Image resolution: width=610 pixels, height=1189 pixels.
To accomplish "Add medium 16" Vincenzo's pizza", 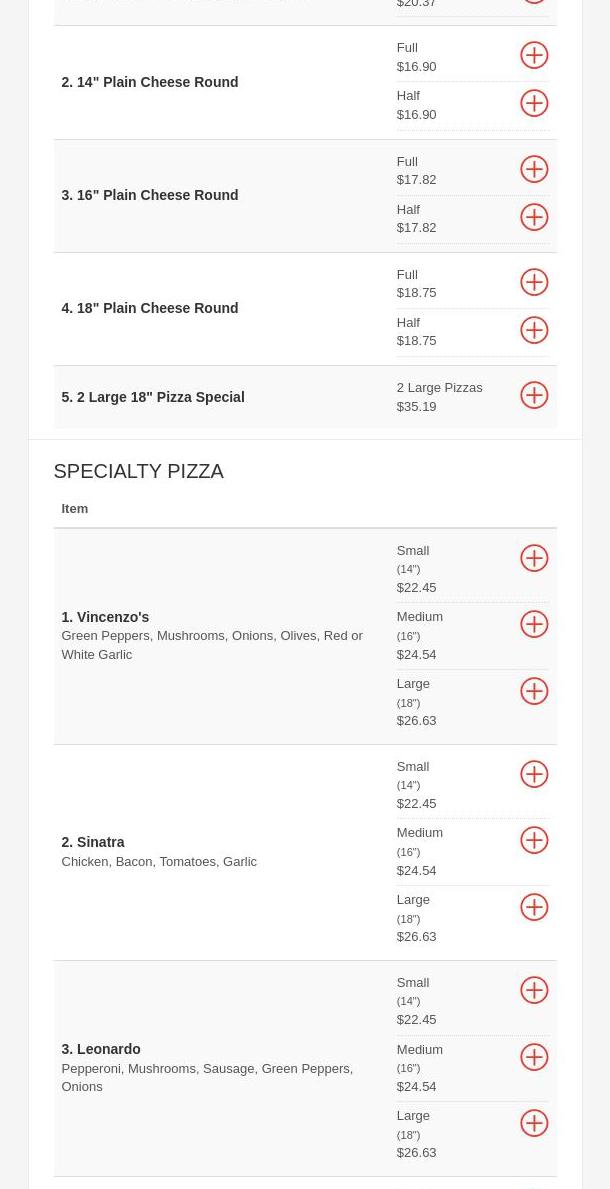I will tap(534, 625).
